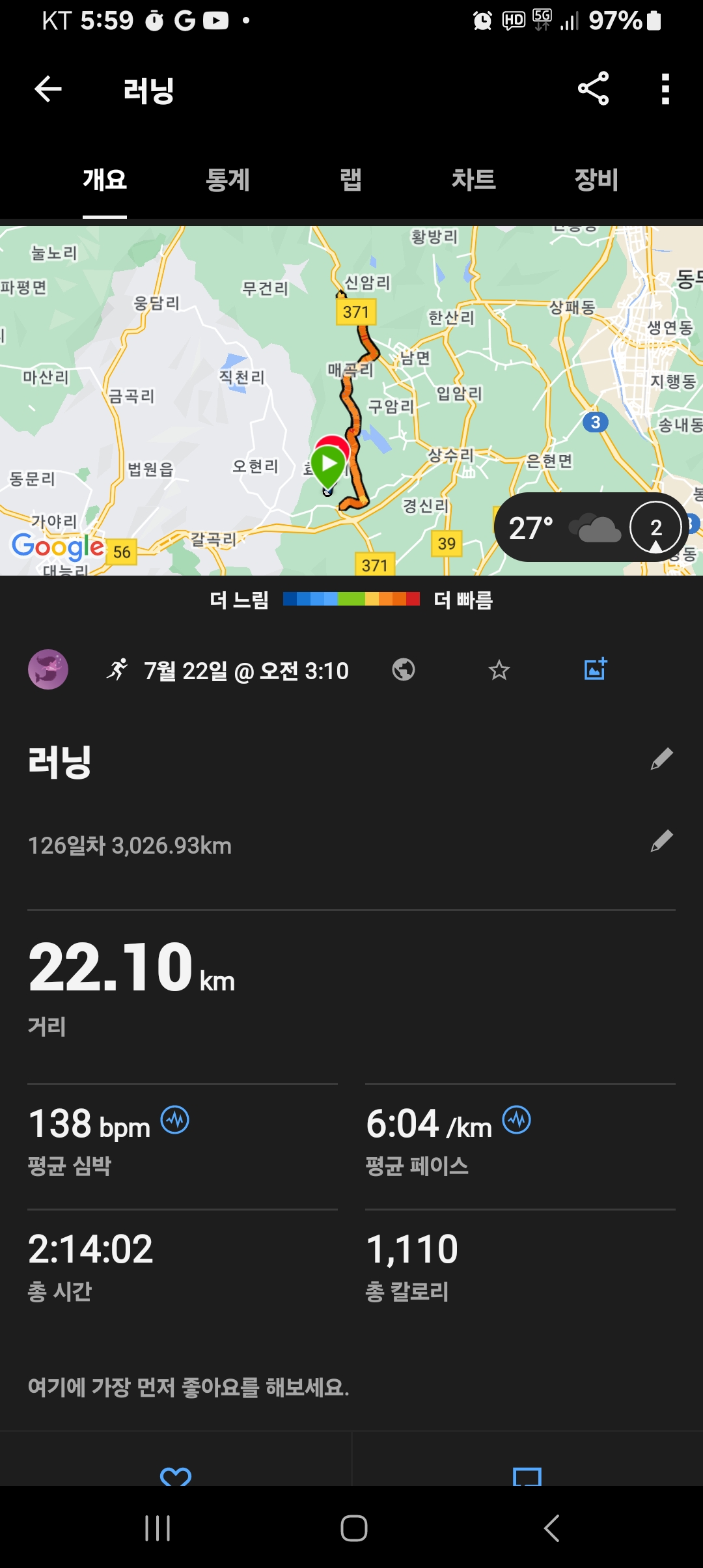Open the 차트 tab
The height and width of the screenshot is (1568, 703).
(x=474, y=180)
